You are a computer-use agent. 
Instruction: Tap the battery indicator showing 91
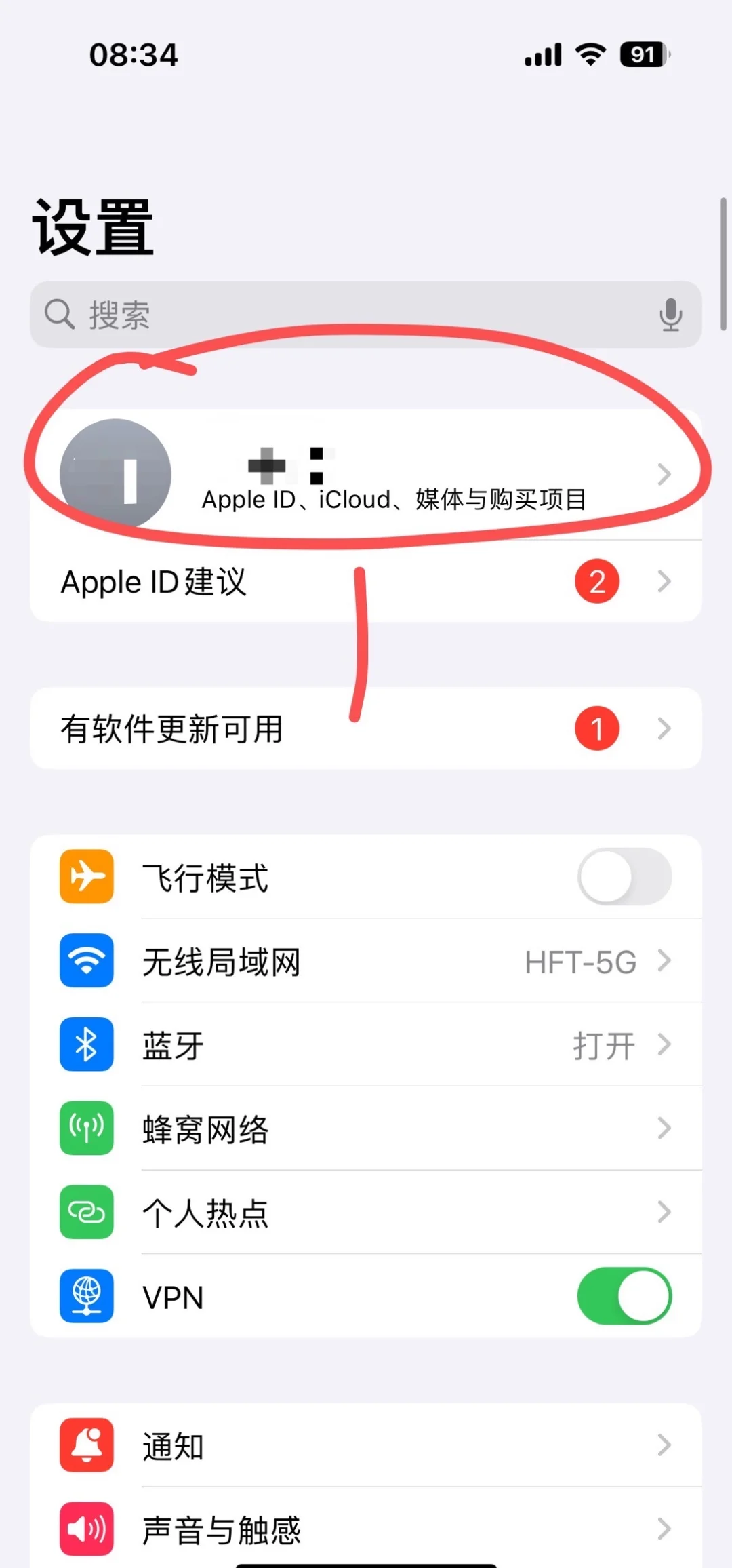[x=640, y=54]
